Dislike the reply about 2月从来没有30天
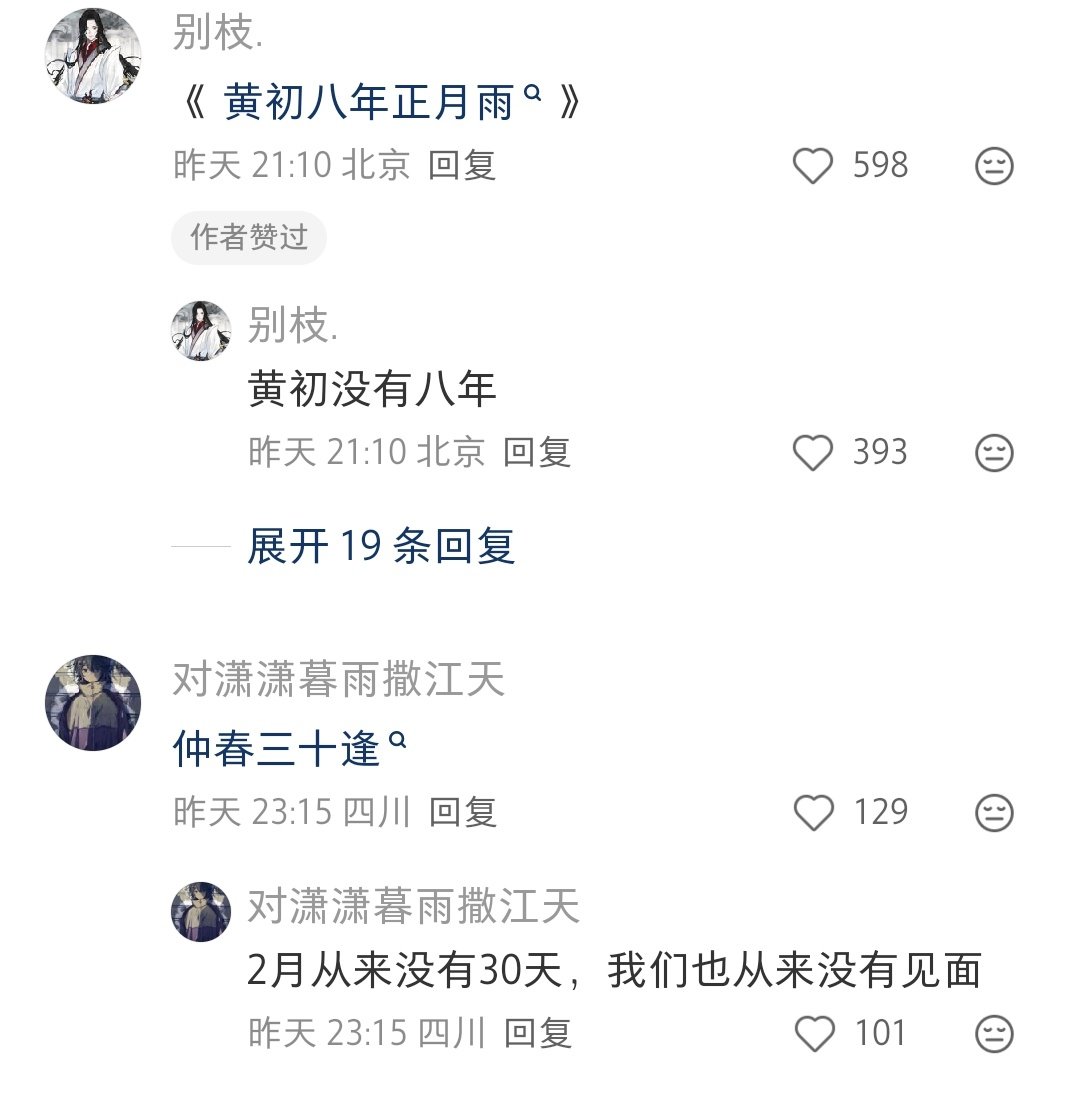Screen dimensions: 1080x1095 [x=993, y=1033]
